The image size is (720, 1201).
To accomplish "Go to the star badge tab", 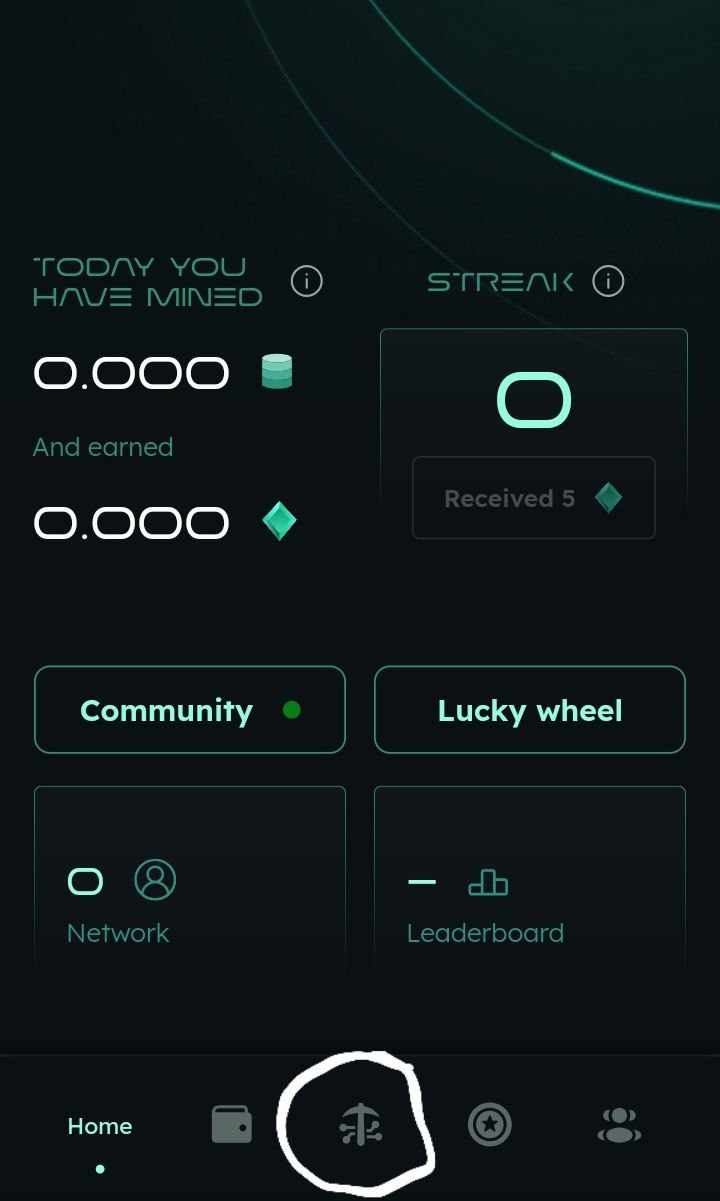I will [490, 1125].
